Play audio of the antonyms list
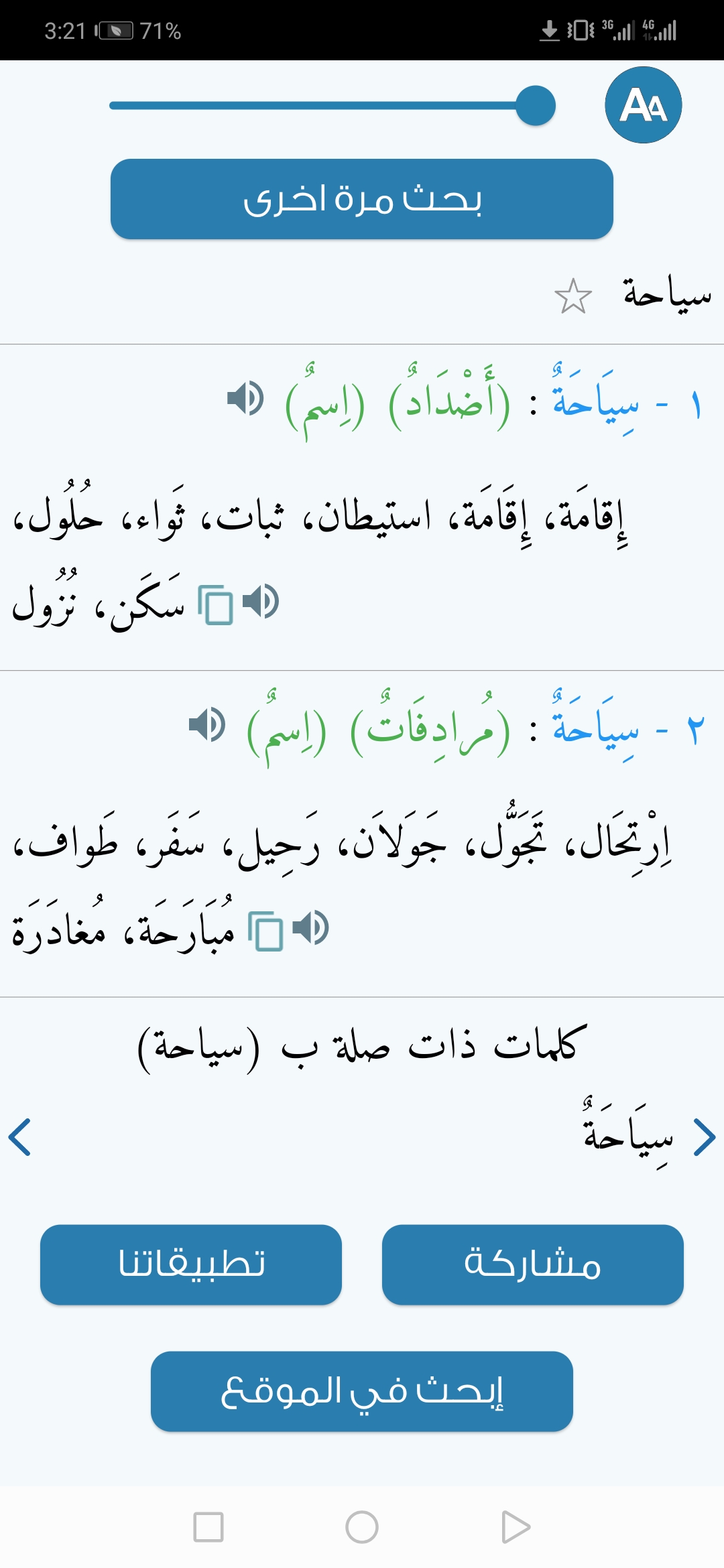 click(260, 601)
